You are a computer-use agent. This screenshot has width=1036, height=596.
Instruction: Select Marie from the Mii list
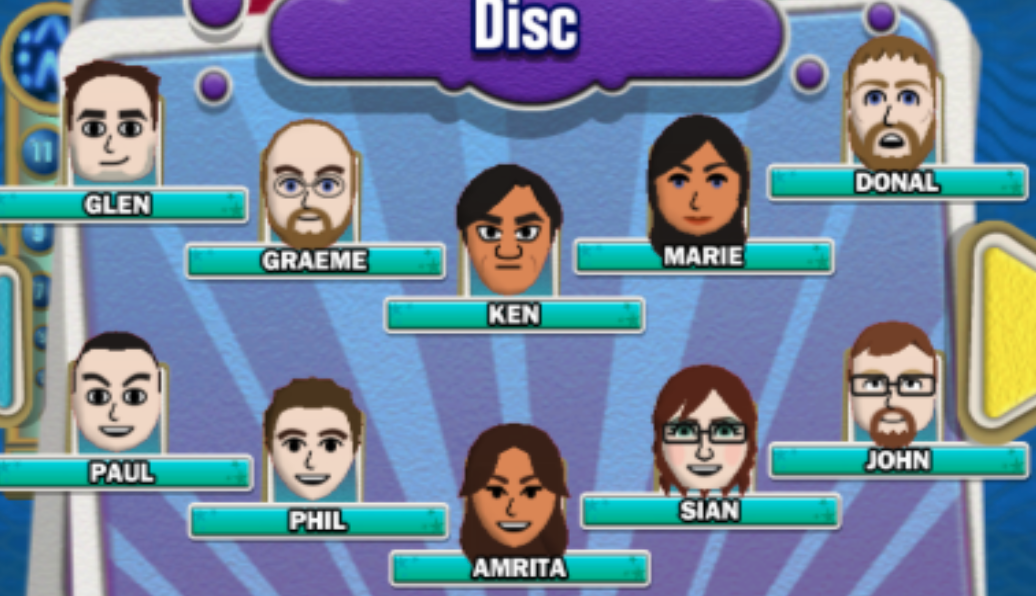[698, 184]
